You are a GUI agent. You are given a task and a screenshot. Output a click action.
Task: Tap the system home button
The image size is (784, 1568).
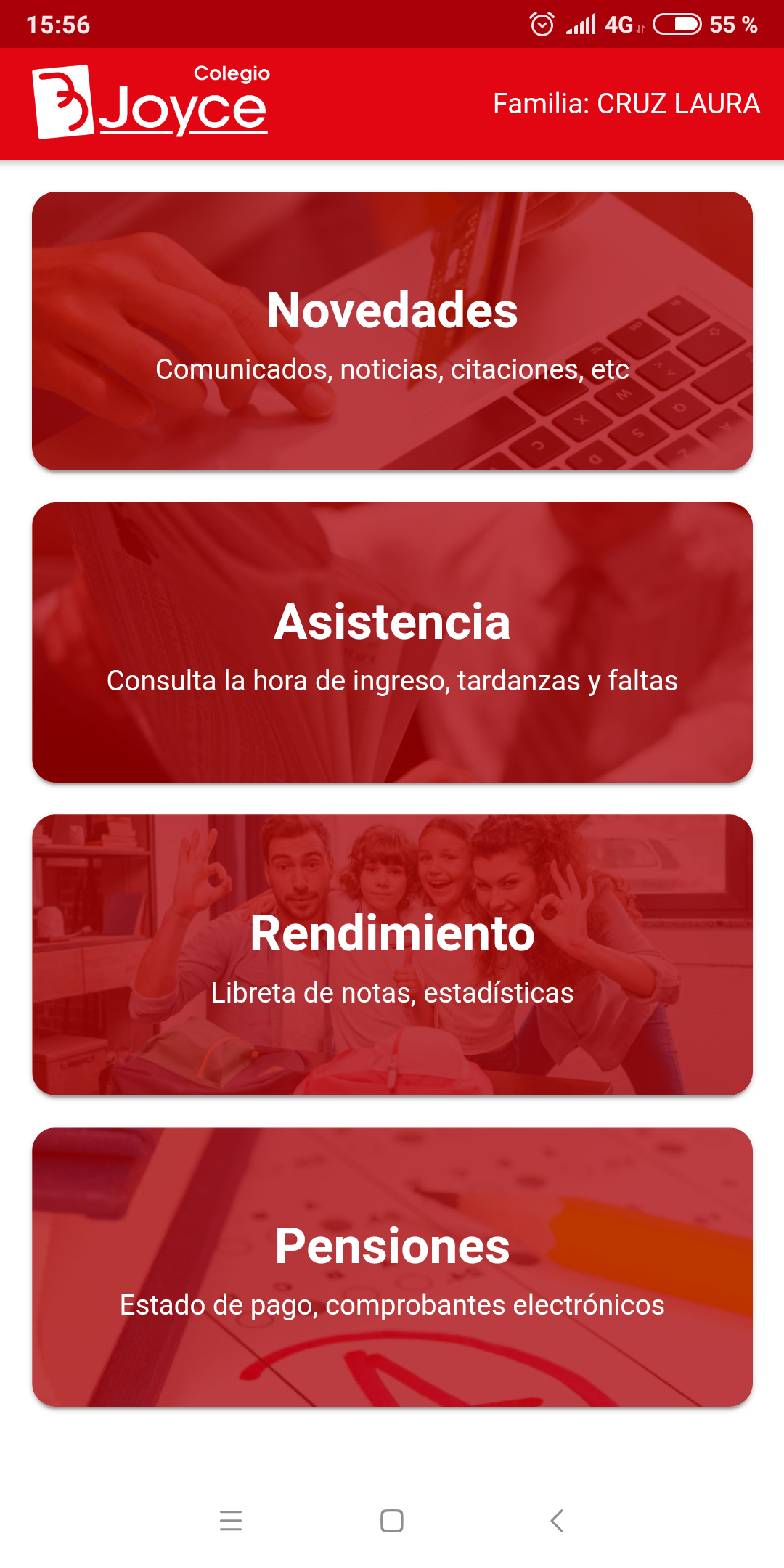point(392,1520)
